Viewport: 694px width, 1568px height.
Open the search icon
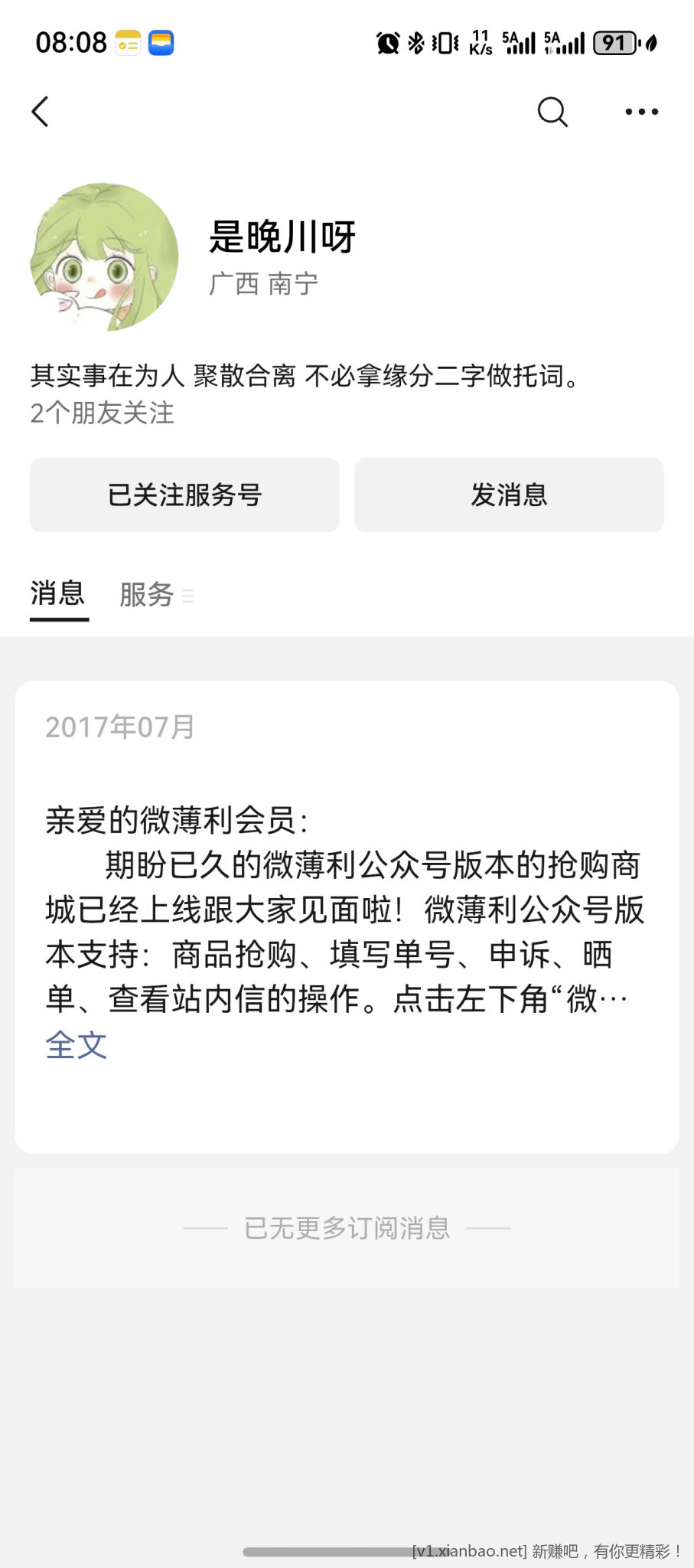[x=552, y=112]
